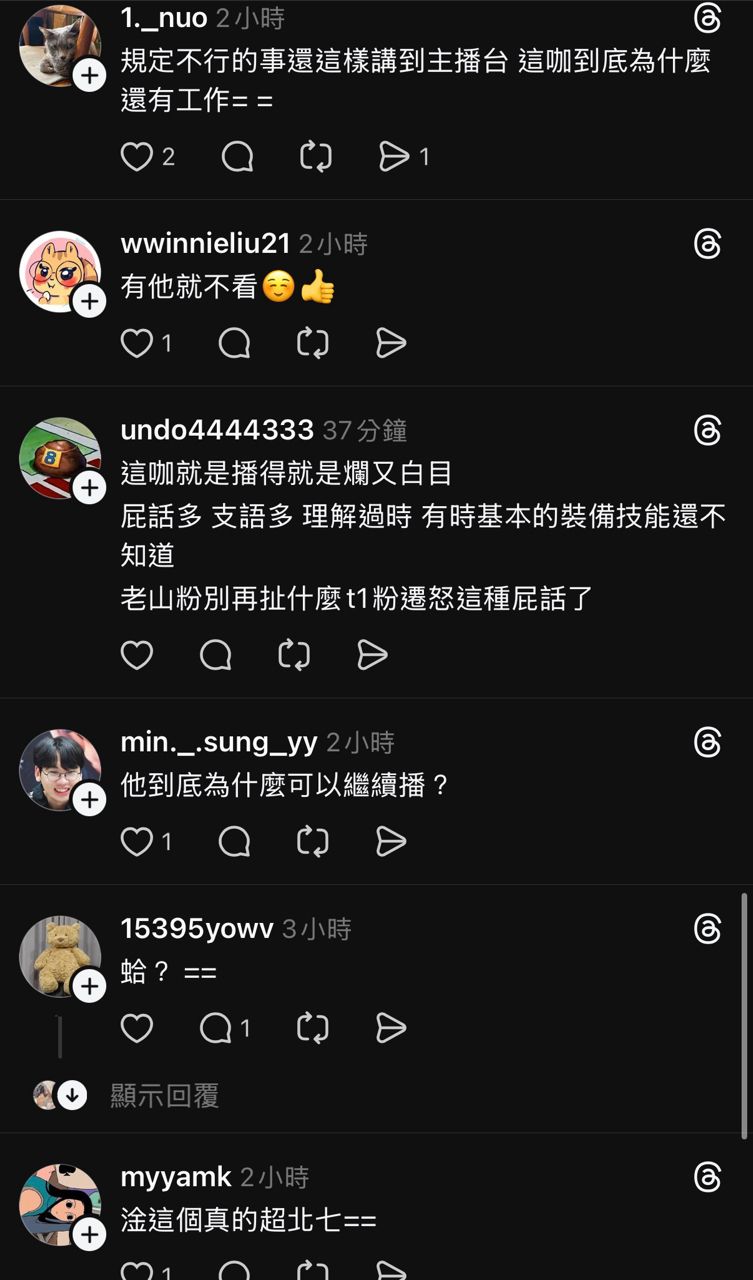
Task: Expand replies with 顯示回覆
Action: (164, 1096)
